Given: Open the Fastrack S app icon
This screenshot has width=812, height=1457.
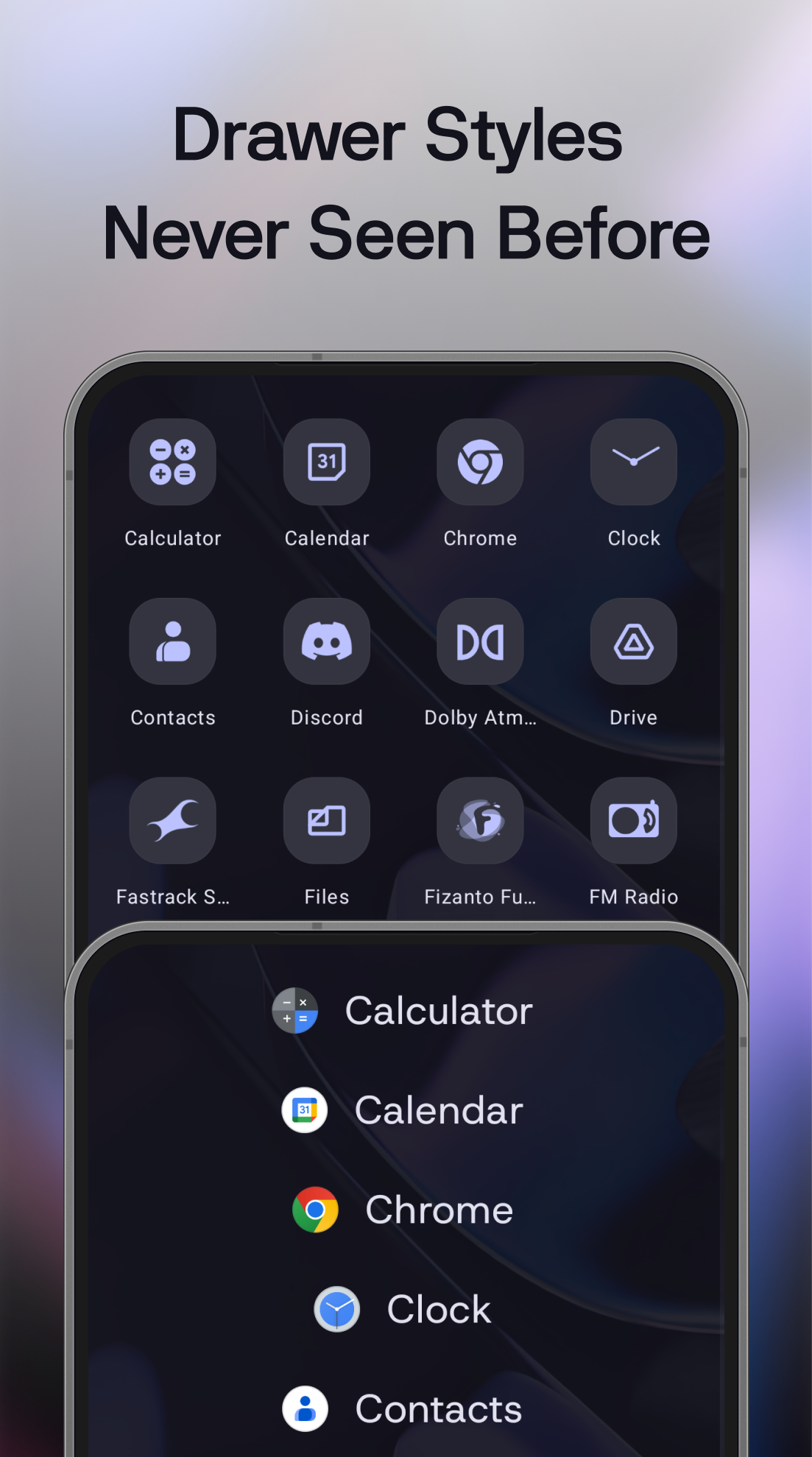Looking at the screenshot, I should 172,821.
